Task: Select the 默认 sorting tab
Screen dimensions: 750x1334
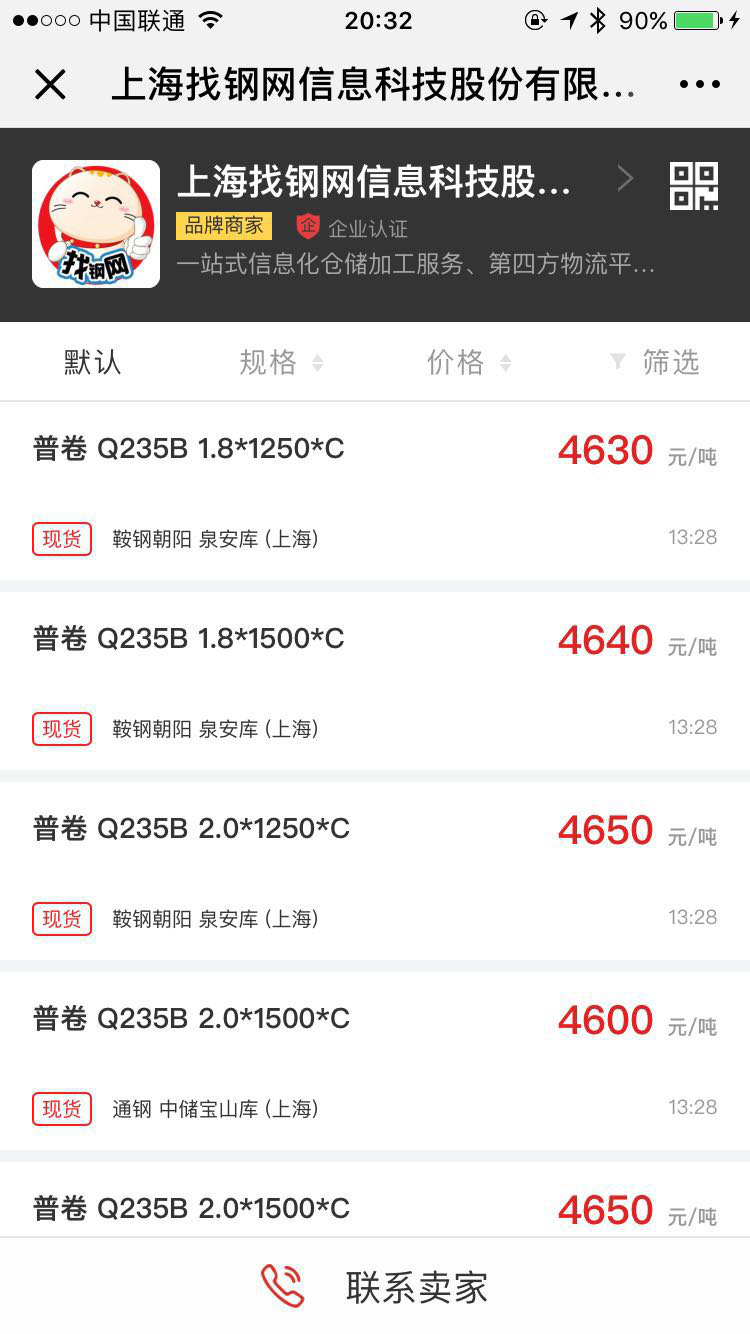Action: [93, 362]
